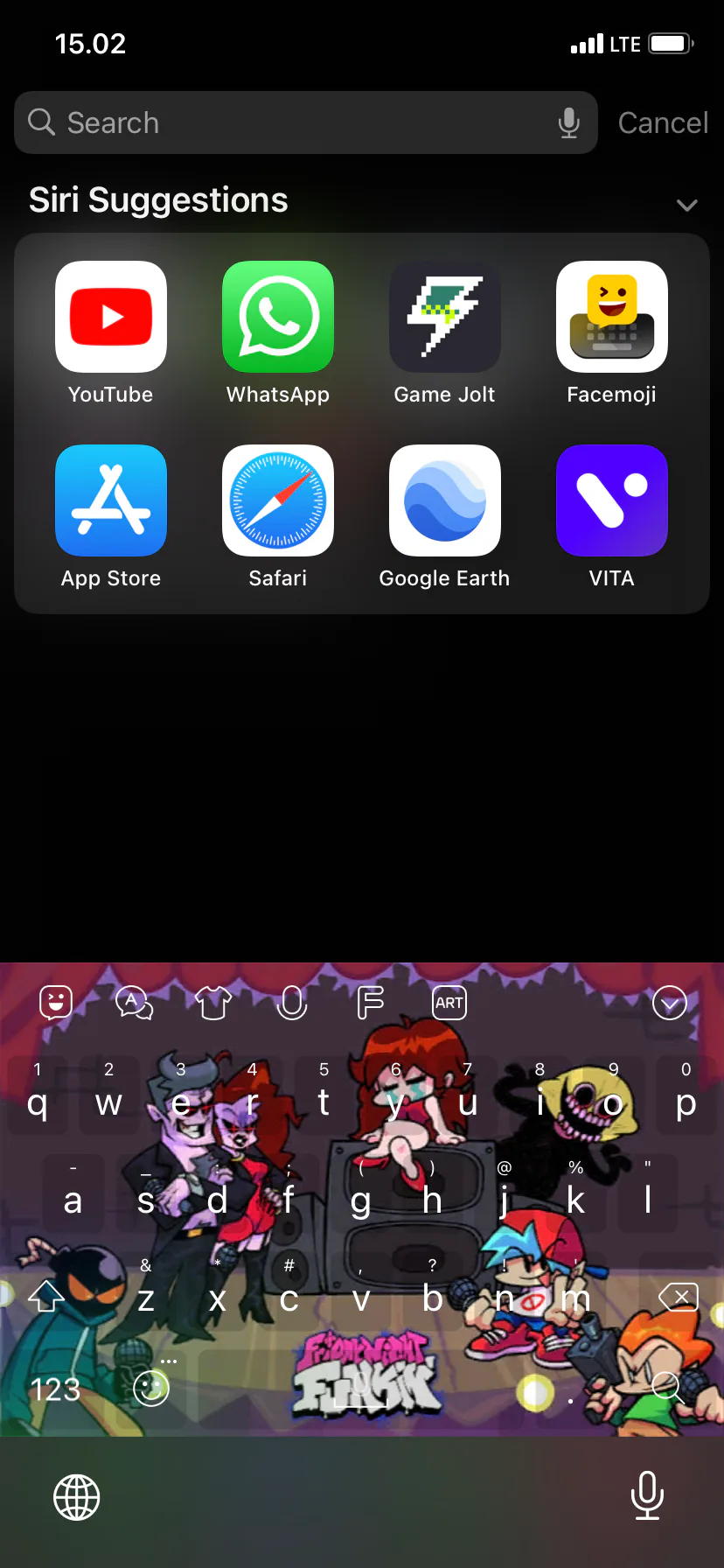Switch keyboards with the globe key

pyautogui.click(x=77, y=1497)
